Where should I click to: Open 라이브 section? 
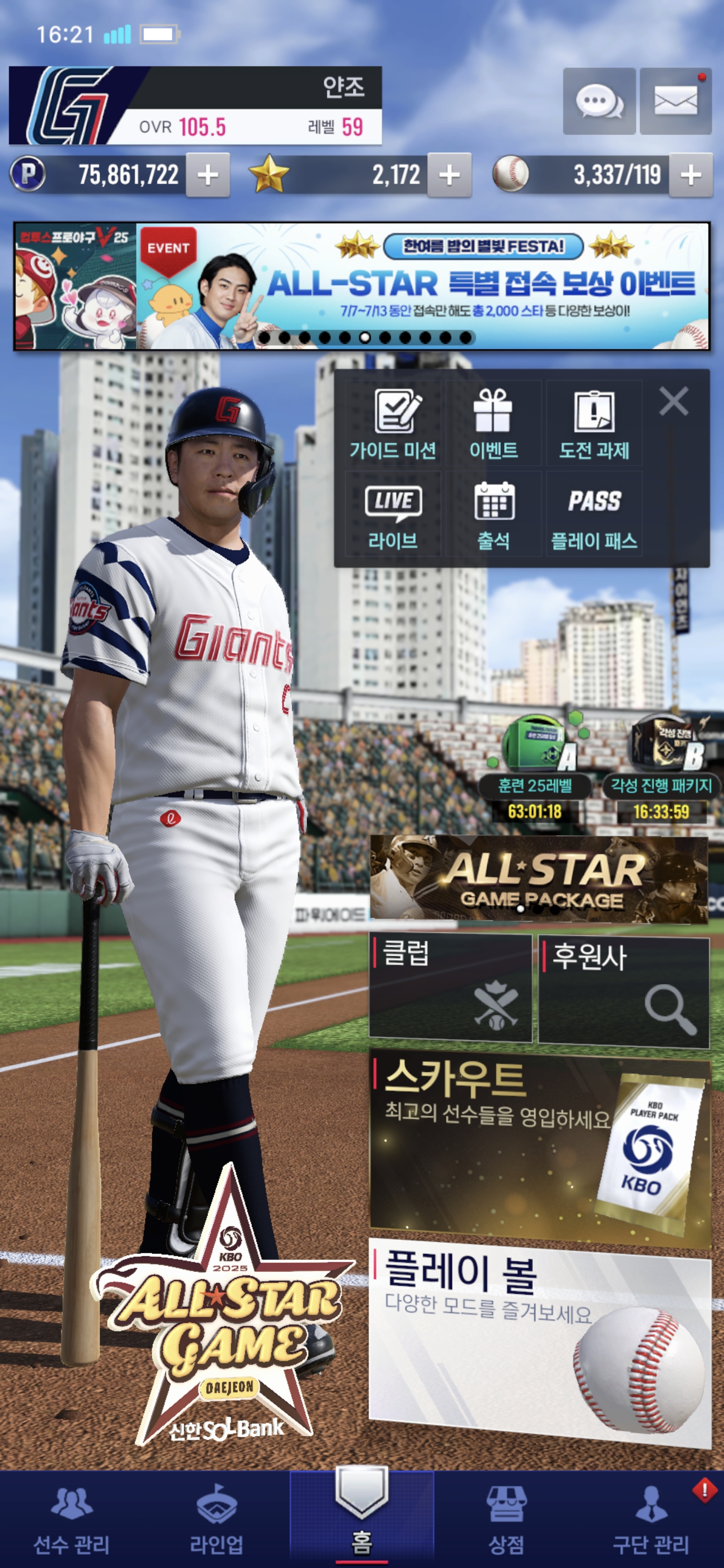click(393, 515)
